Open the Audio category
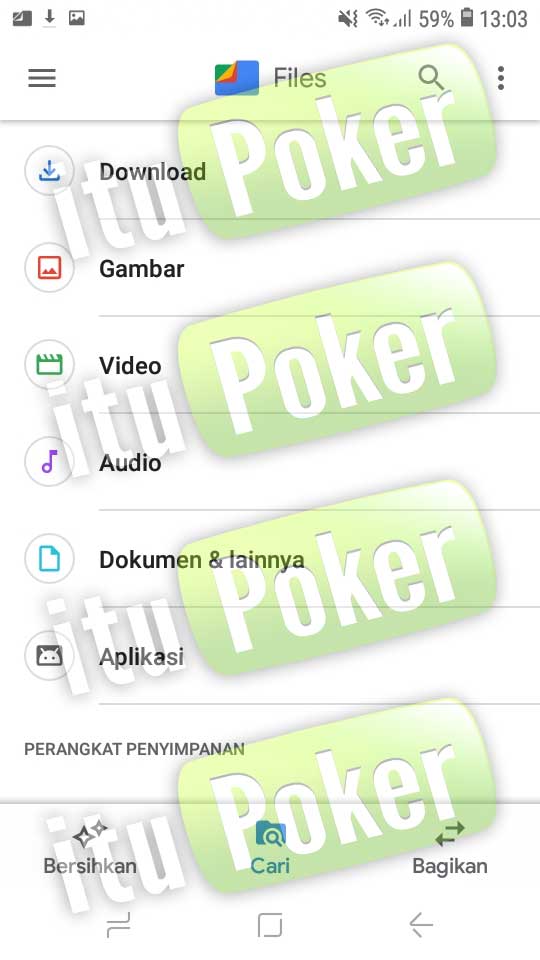 [x=270, y=462]
